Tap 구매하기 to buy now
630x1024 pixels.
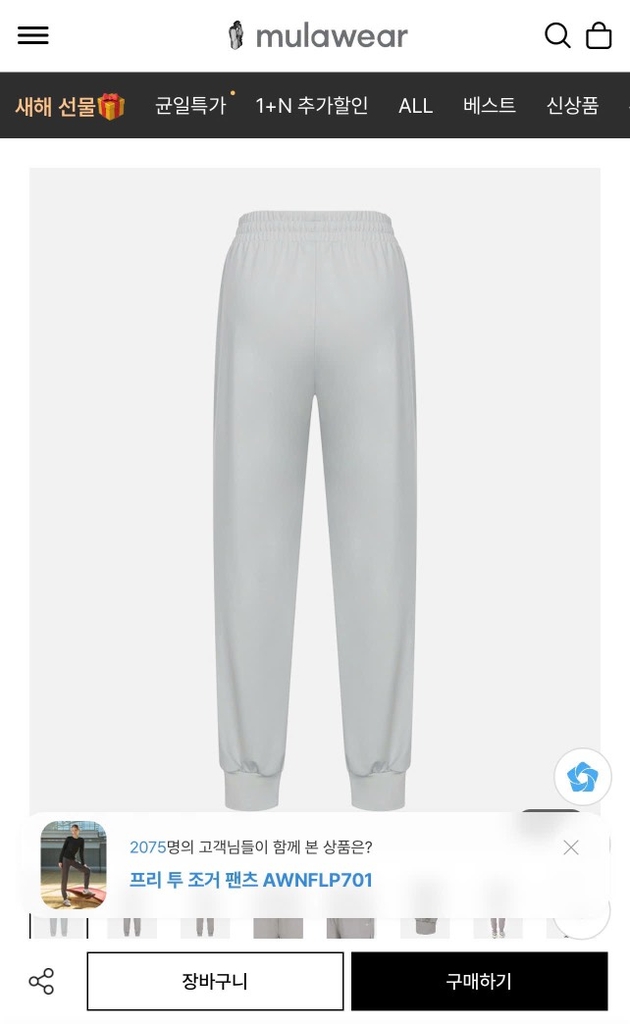point(479,981)
